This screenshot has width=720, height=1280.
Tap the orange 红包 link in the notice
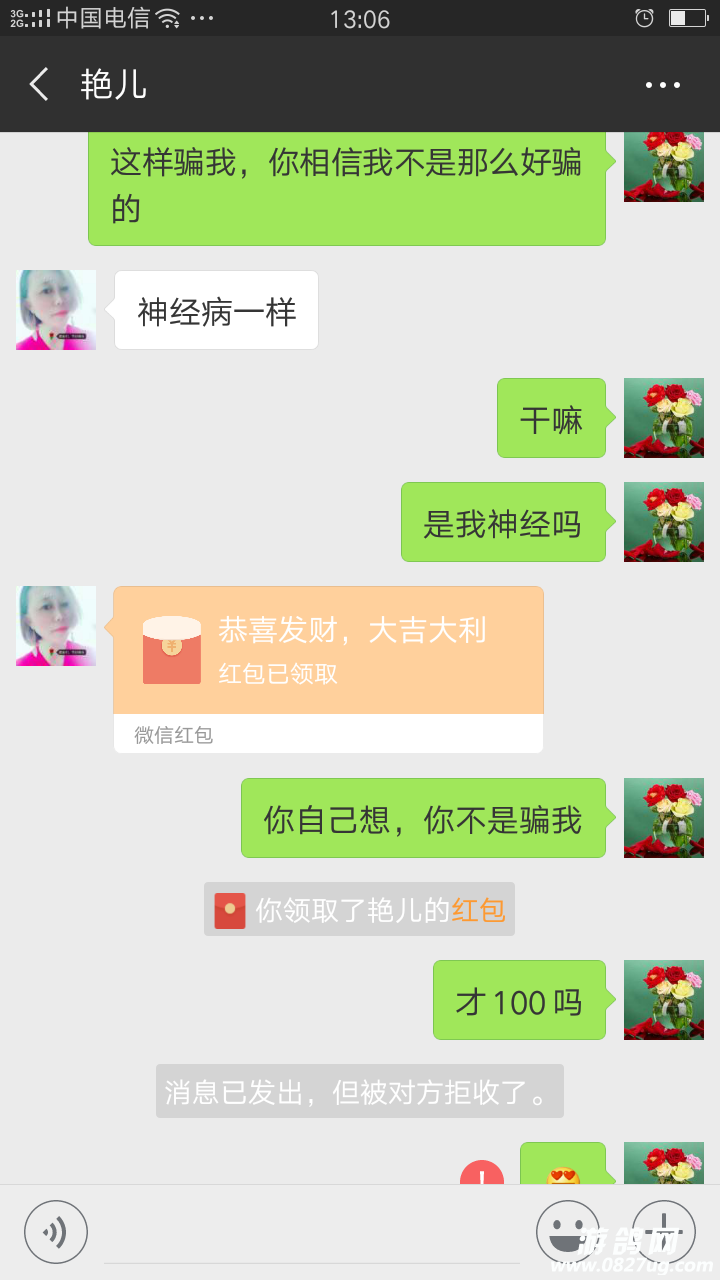[x=478, y=910]
